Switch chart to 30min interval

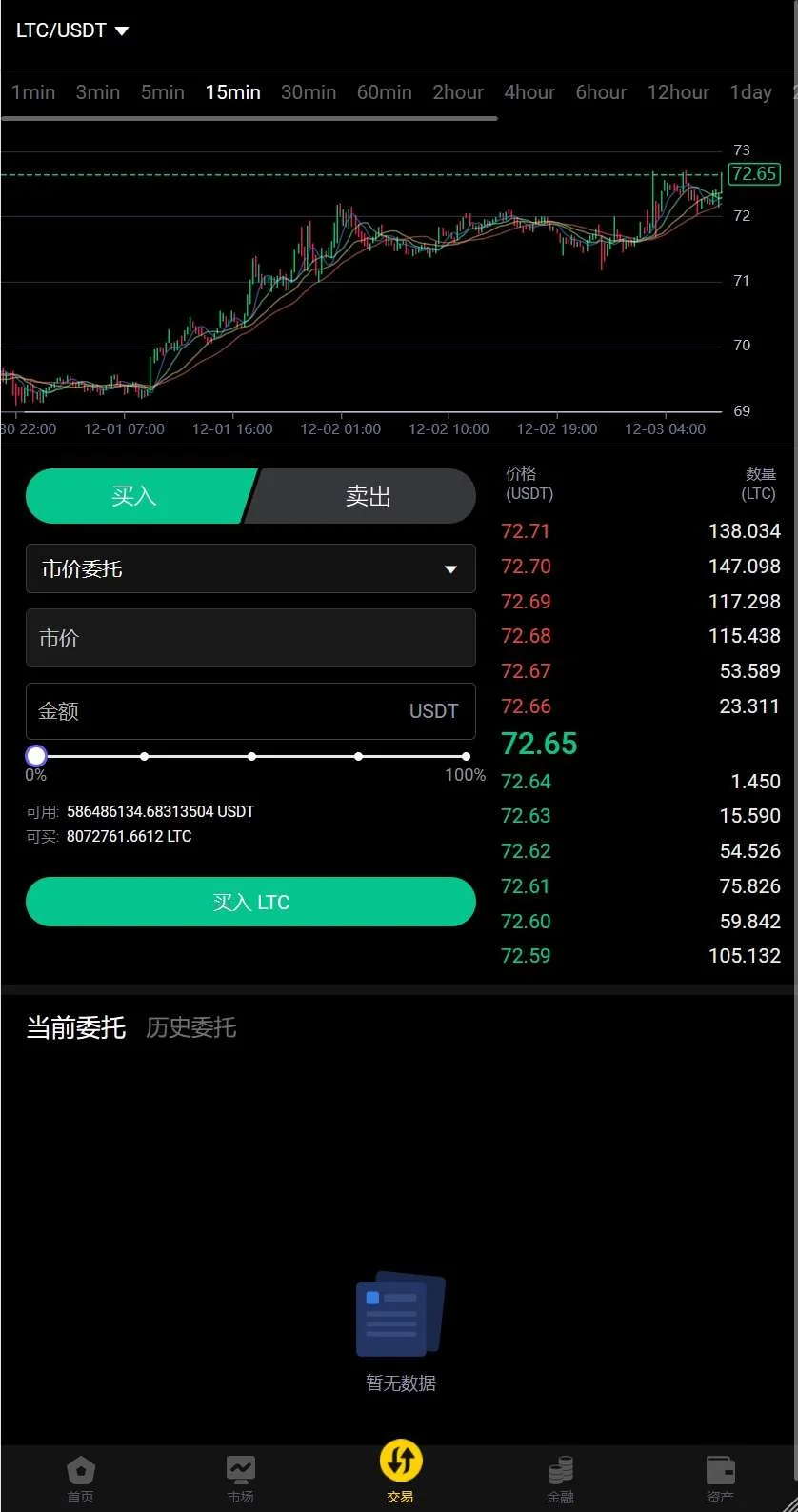click(x=309, y=92)
